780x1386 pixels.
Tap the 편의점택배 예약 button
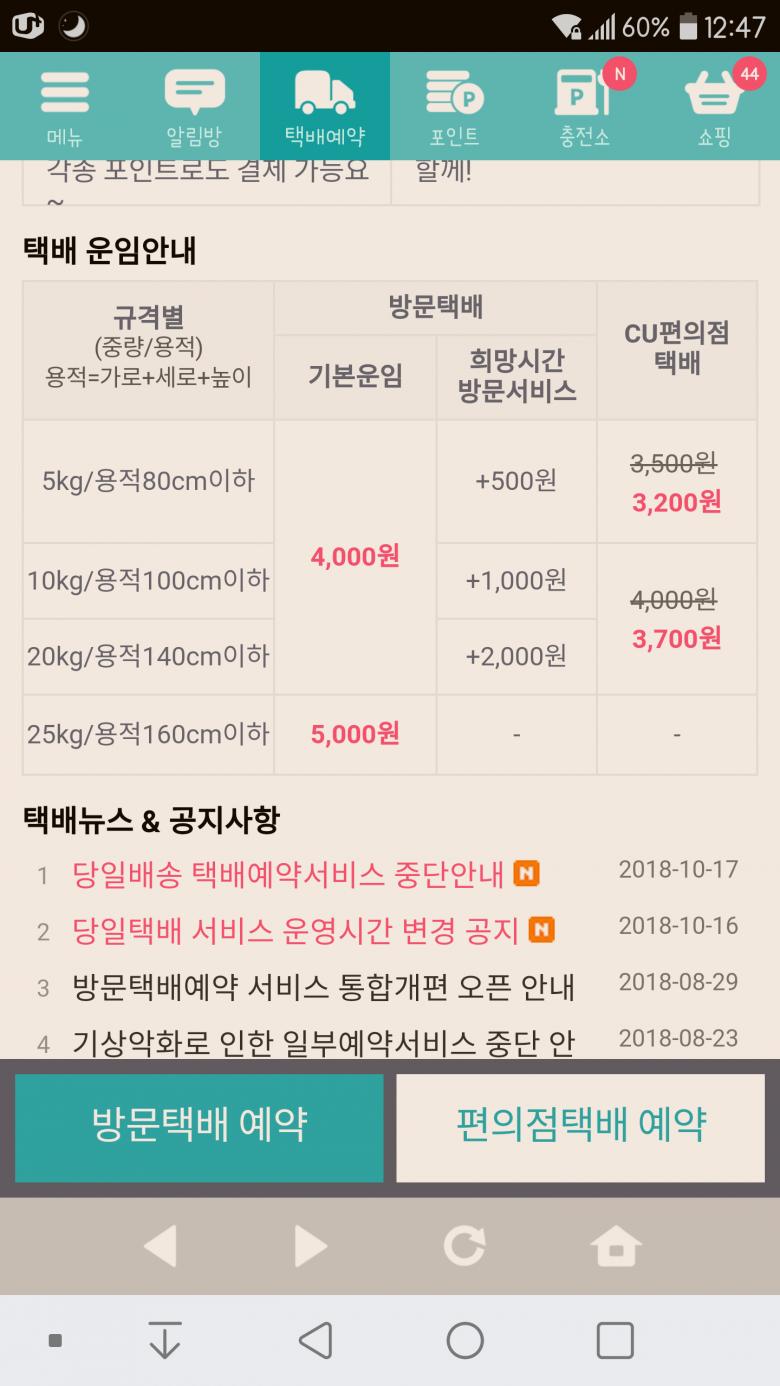click(580, 1127)
